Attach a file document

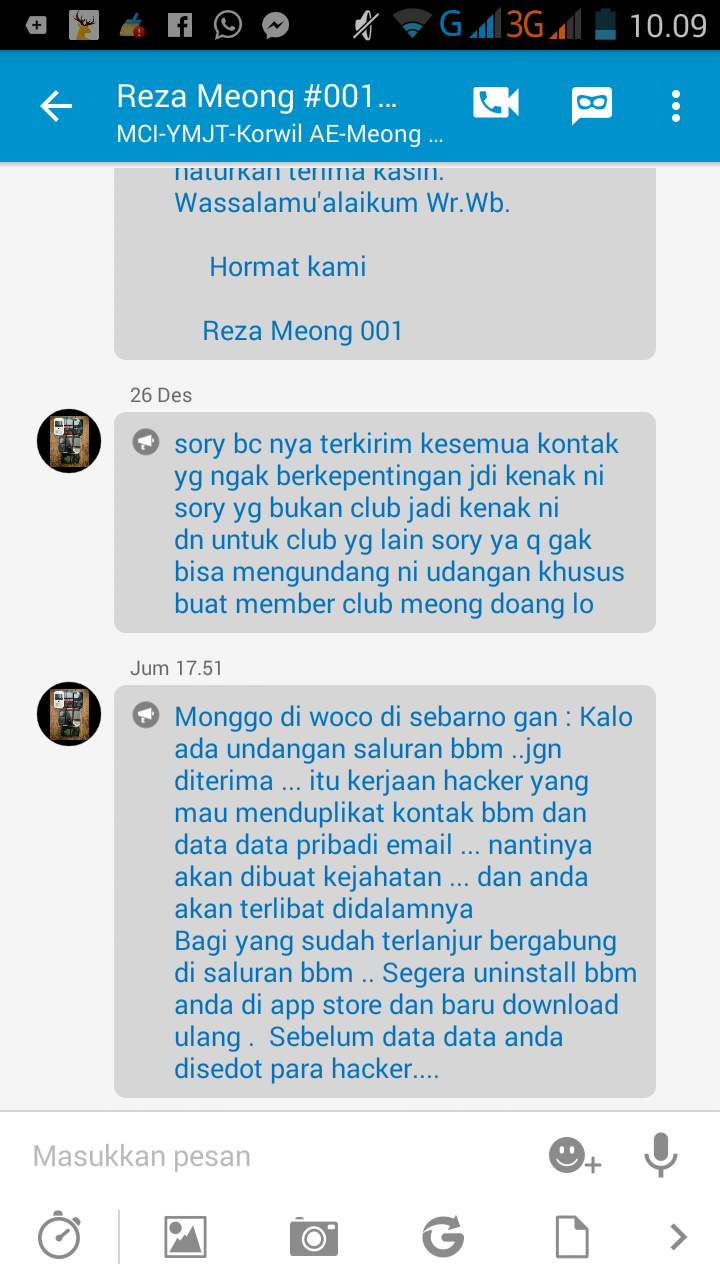click(572, 1237)
